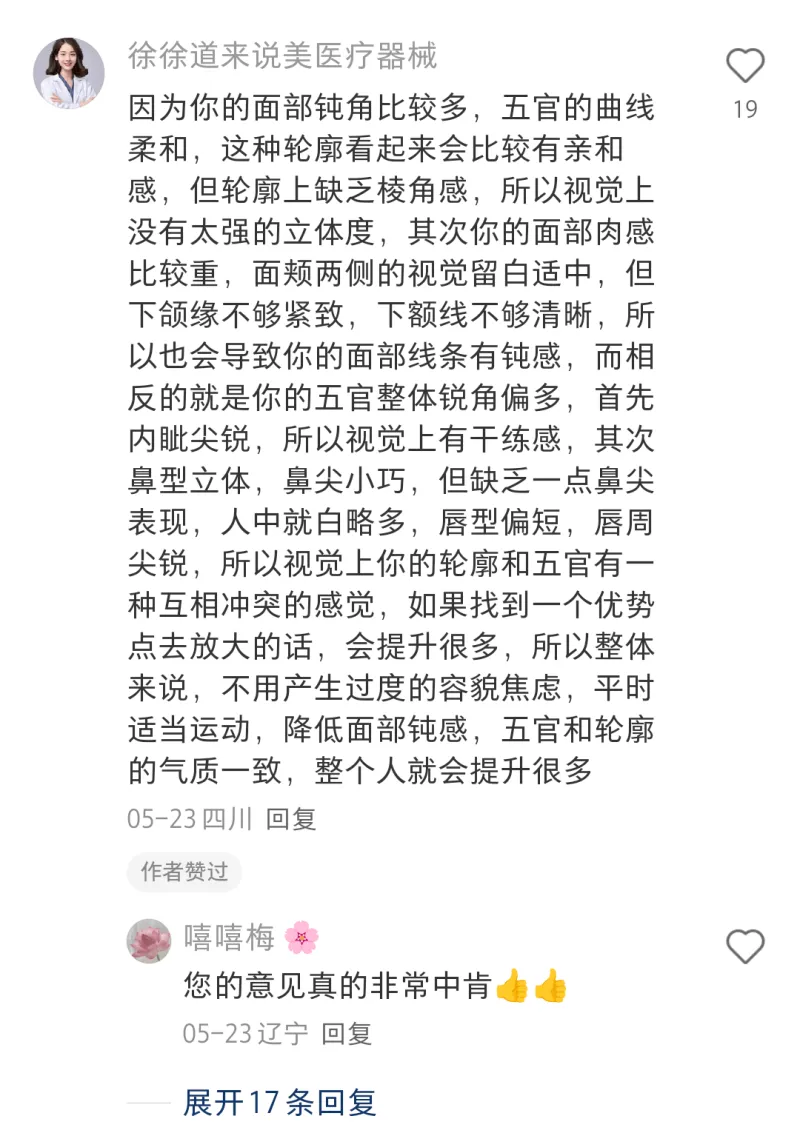
Task: Reply to 徐徐道来说美医疗器械's comment
Action: coord(291,819)
